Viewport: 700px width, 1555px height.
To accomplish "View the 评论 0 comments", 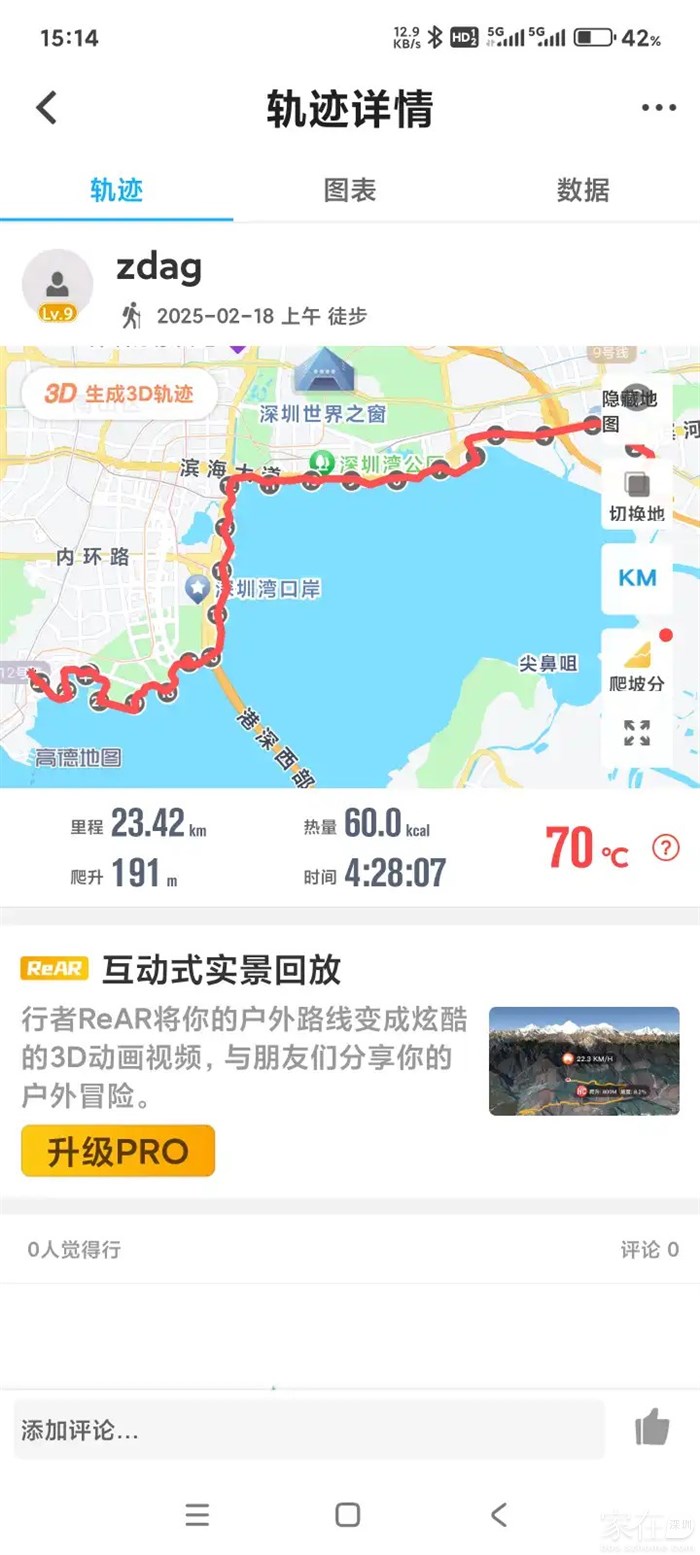I will pyautogui.click(x=649, y=1249).
